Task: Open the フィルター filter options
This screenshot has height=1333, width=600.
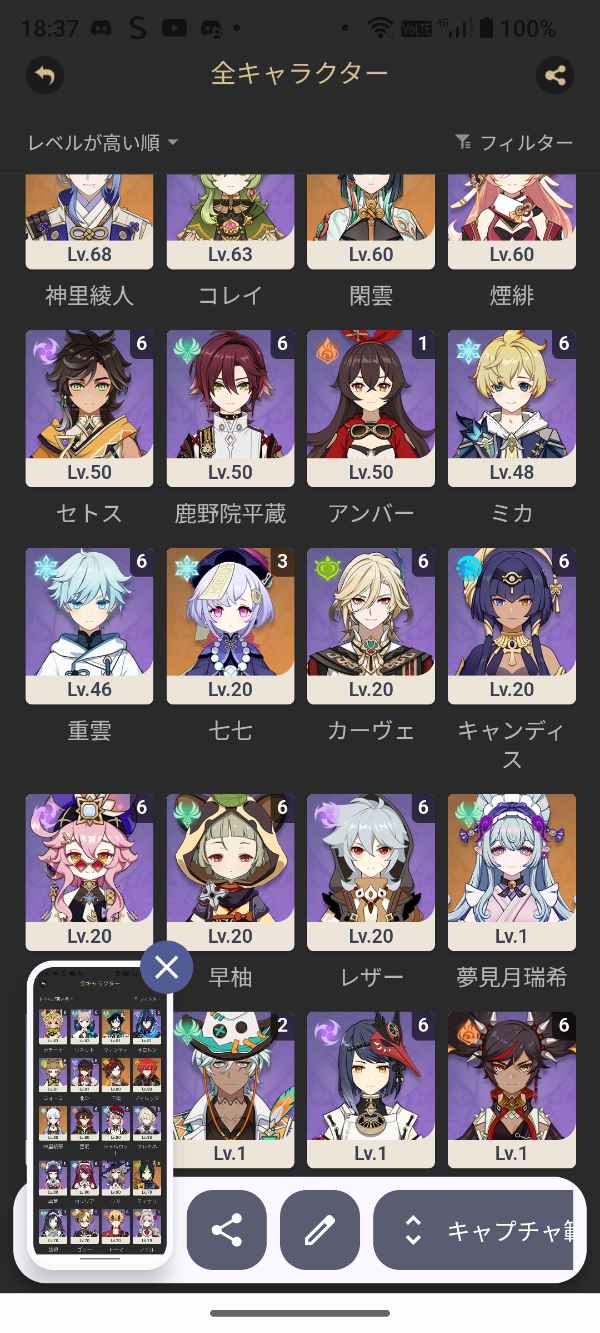Action: (514, 143)
